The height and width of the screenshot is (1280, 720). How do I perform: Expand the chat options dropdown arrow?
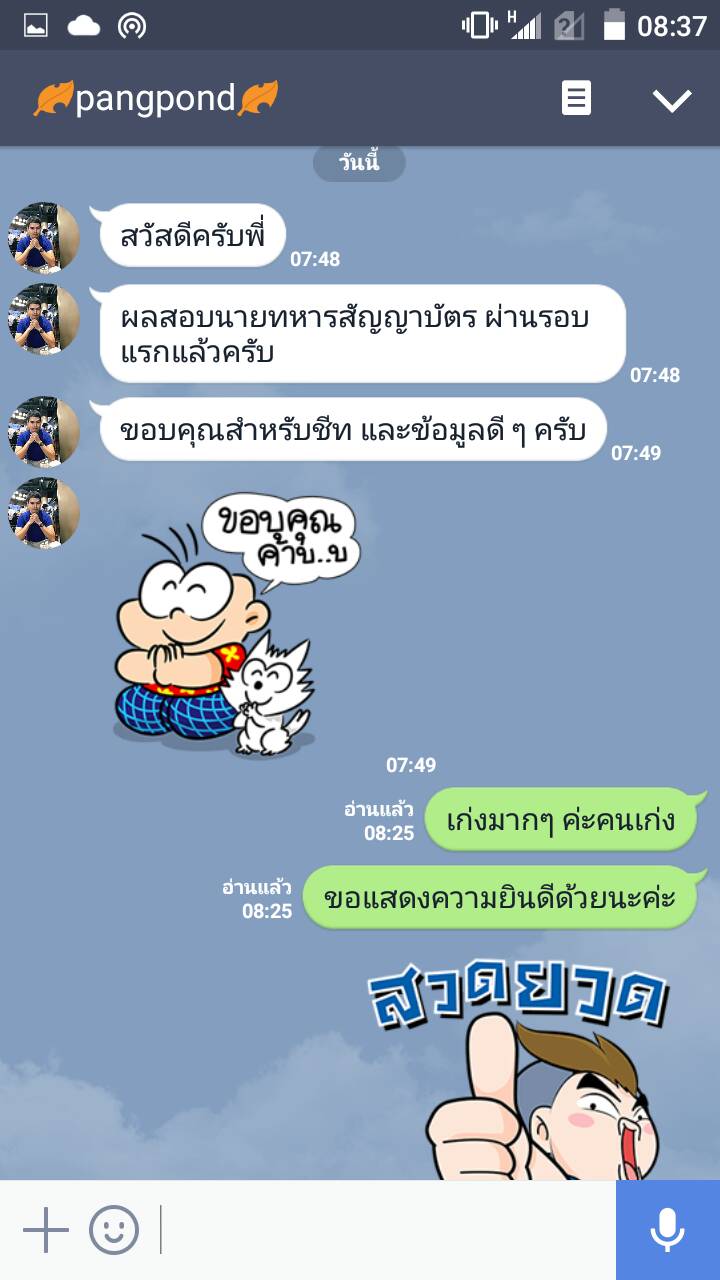(671, 99)
